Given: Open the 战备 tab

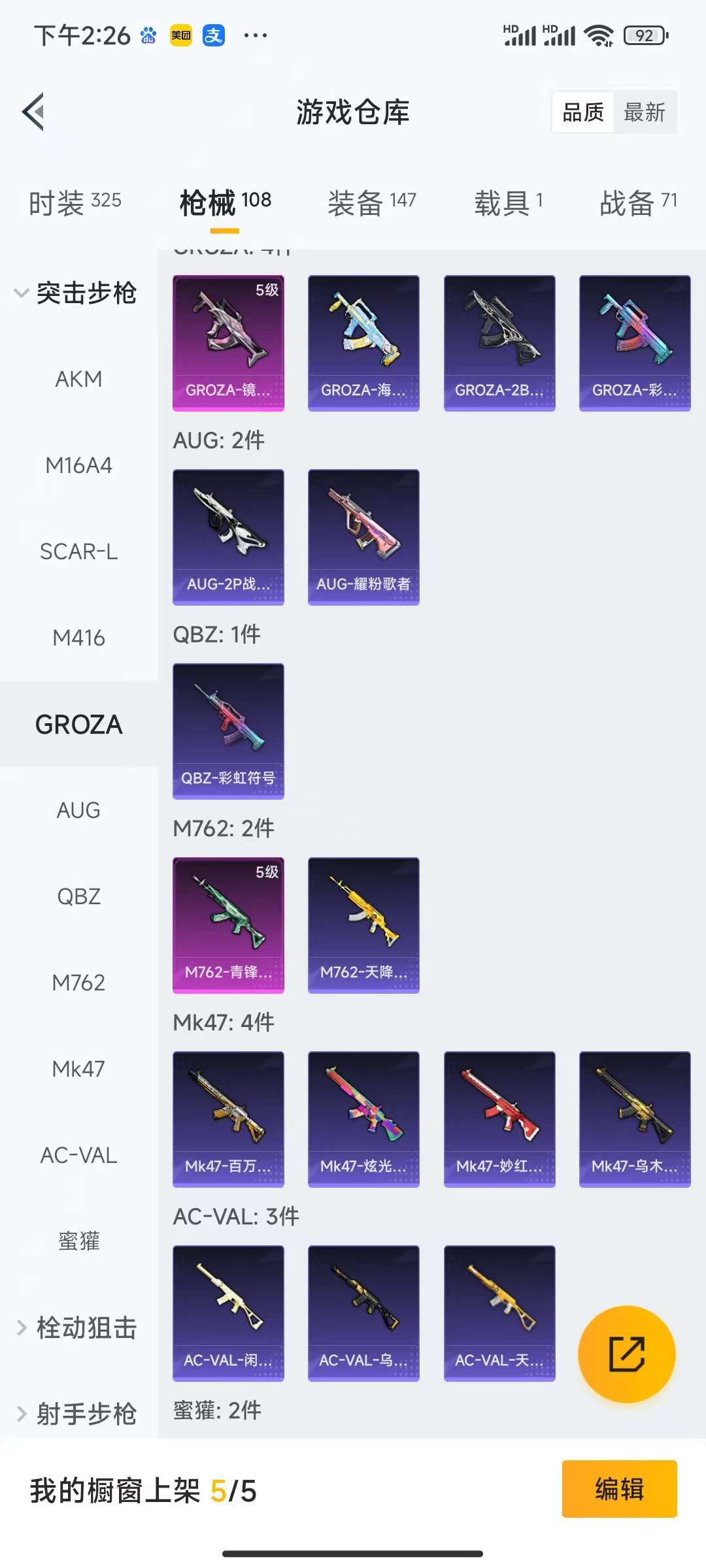Looking at the screenshot, I should click(637, 202).
